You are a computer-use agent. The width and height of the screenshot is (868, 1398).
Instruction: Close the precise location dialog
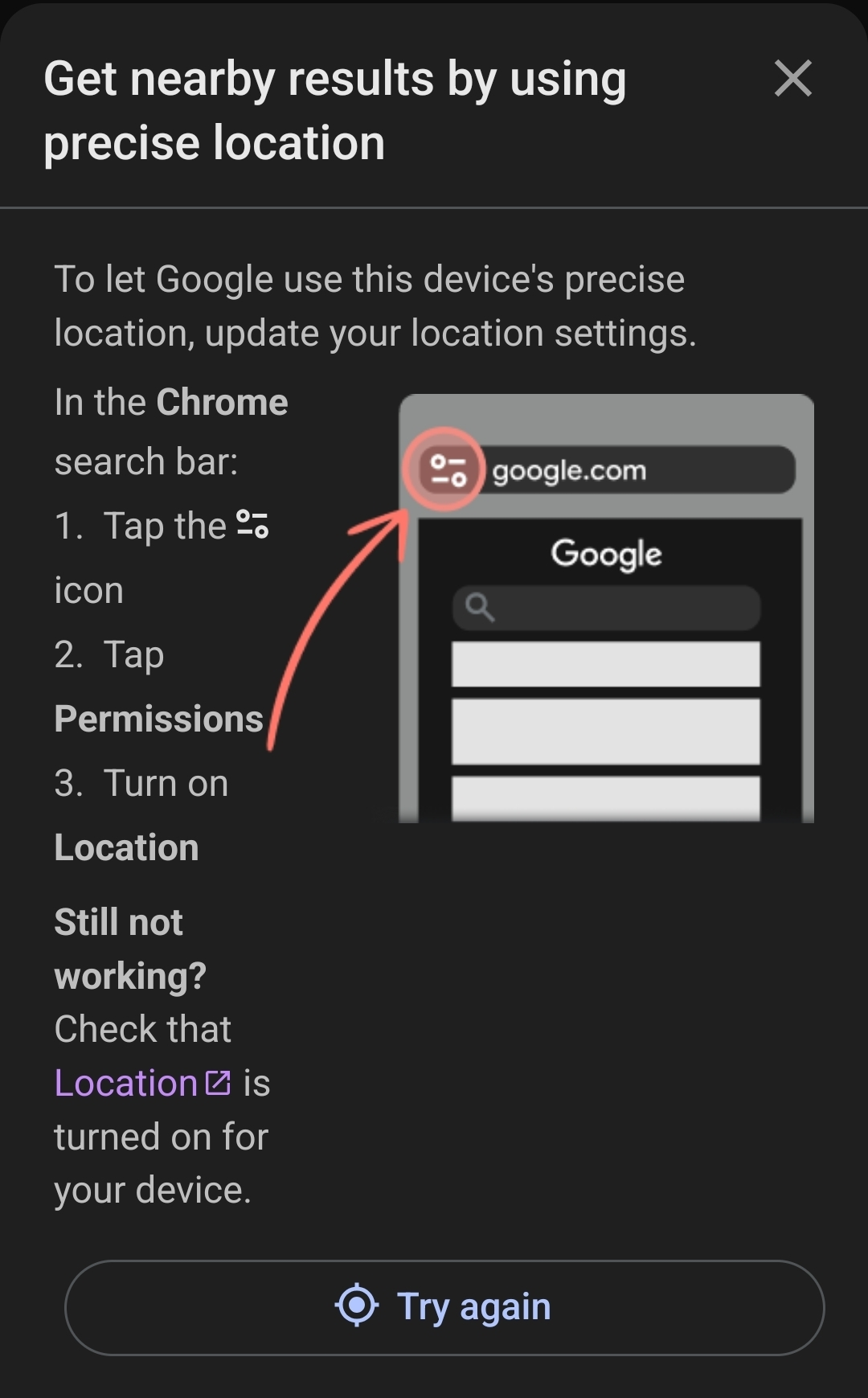coord(792,79)
